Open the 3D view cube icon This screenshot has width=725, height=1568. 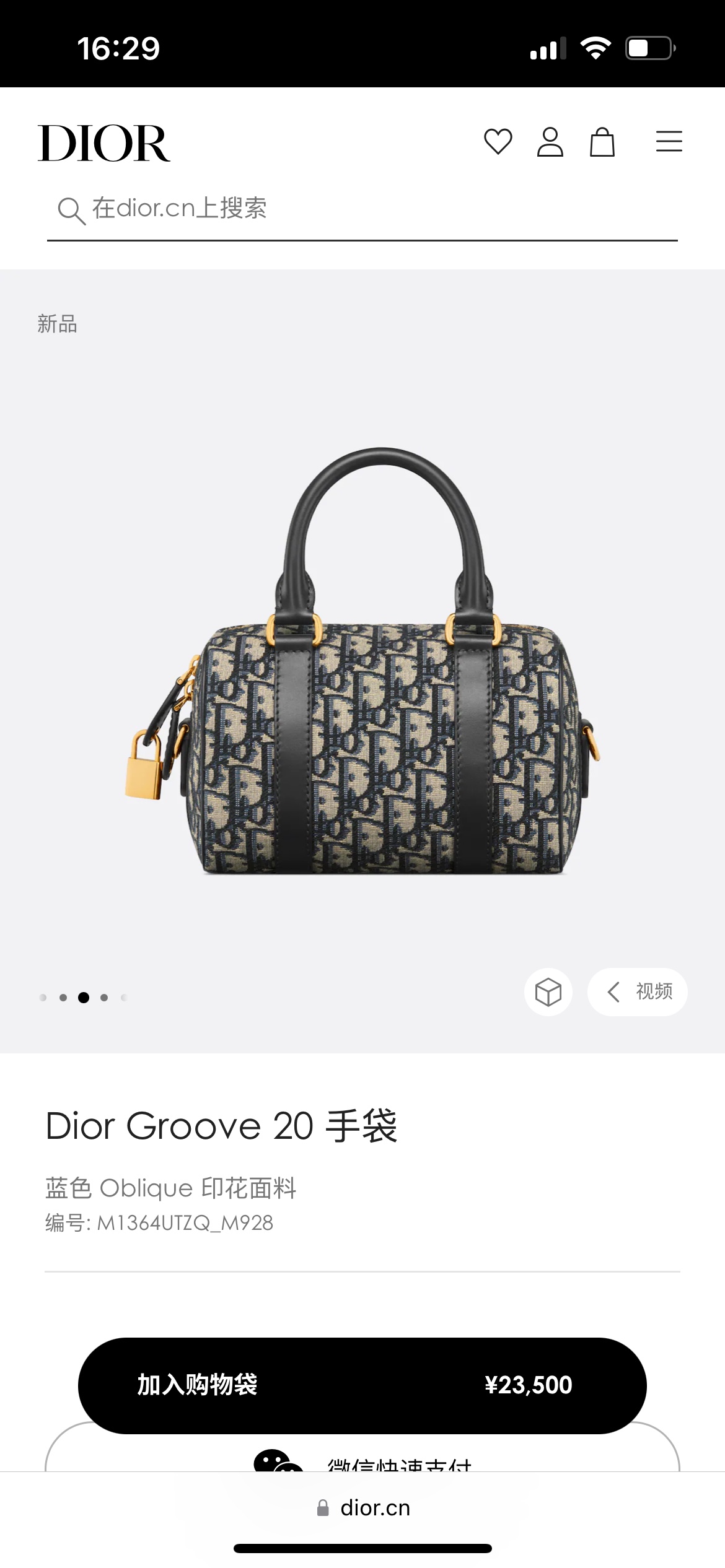pos(548,991)
